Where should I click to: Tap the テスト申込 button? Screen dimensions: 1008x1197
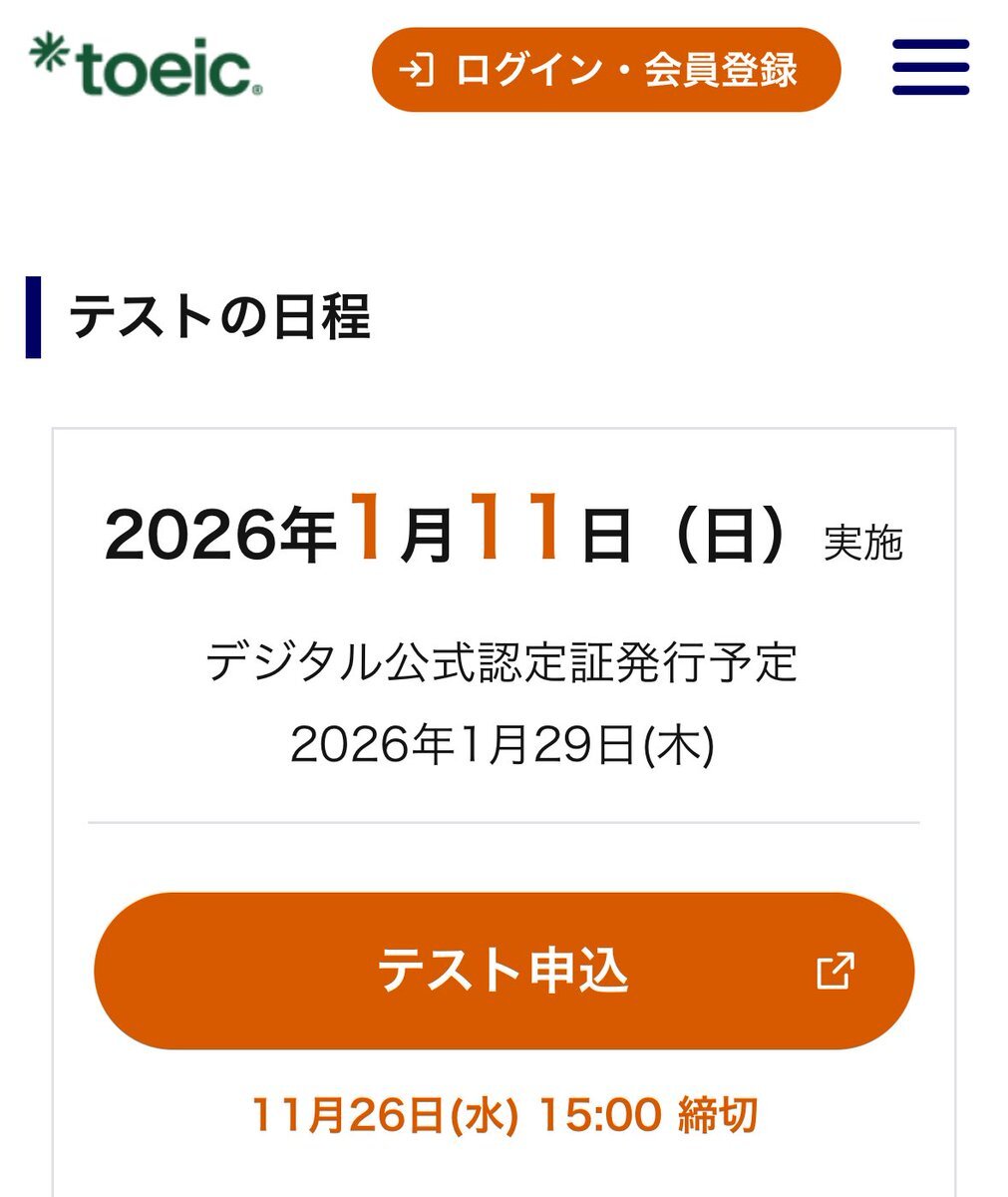[x=504, y=971]
